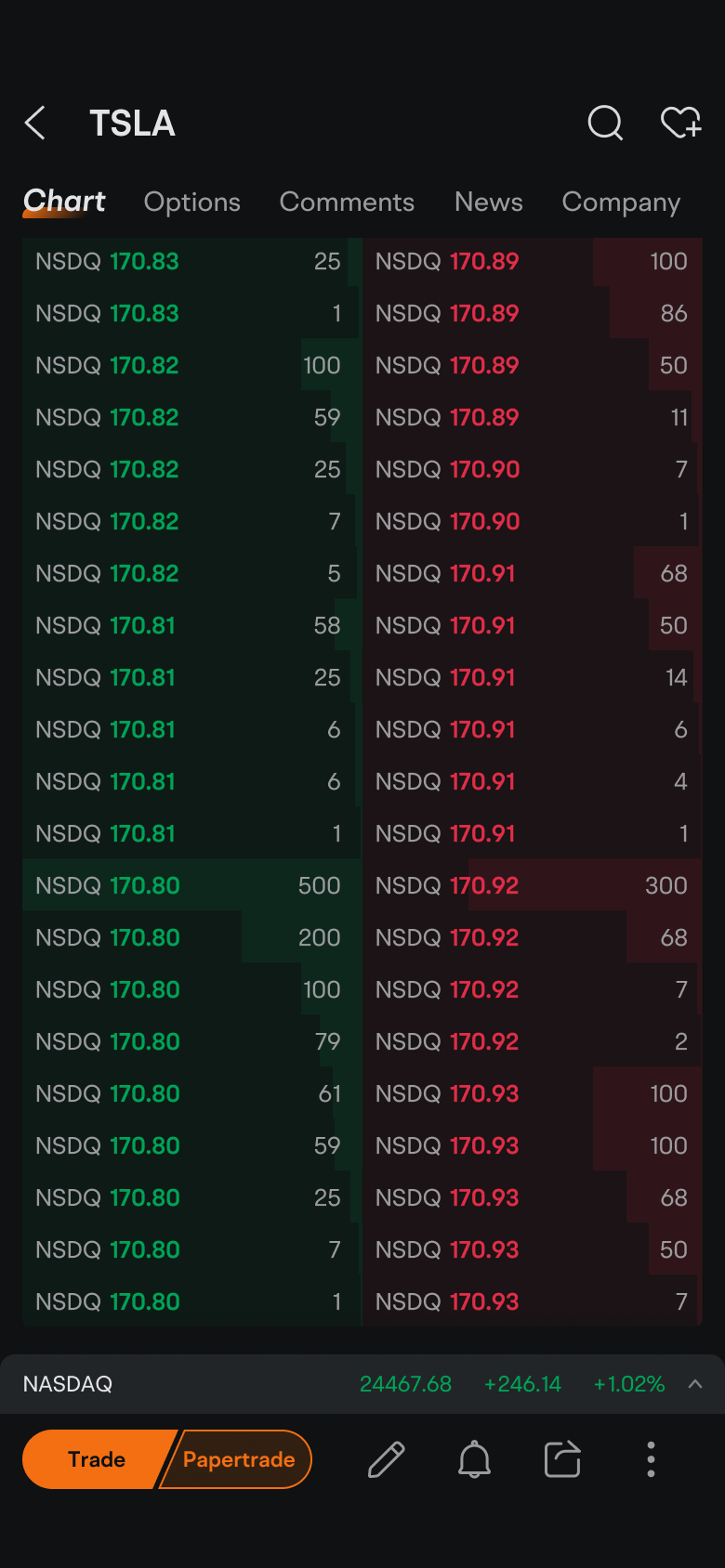Open the three-dot overflow menu
This screenshot has height=1568, width=725.
[x=651, y=1459]
